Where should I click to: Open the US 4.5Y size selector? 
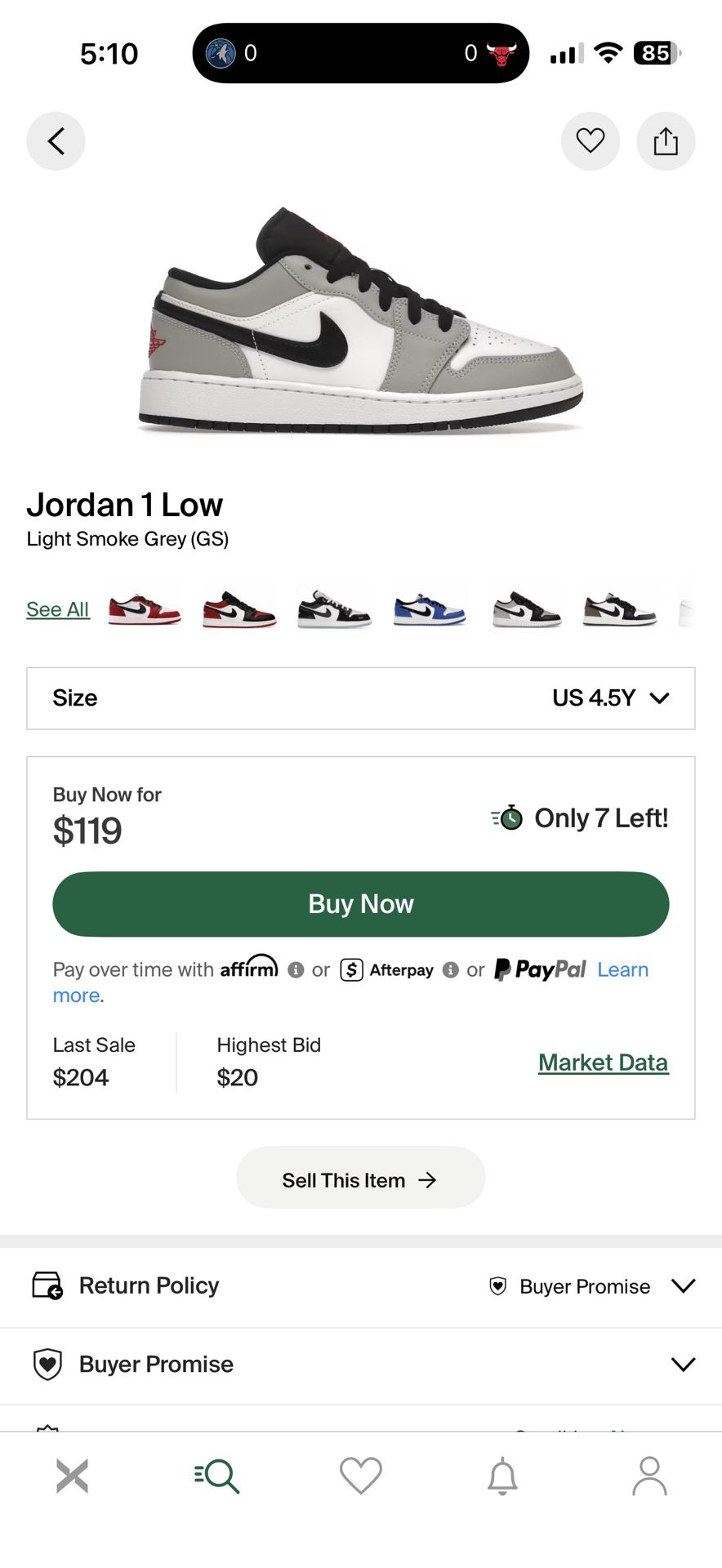point(607,698)
